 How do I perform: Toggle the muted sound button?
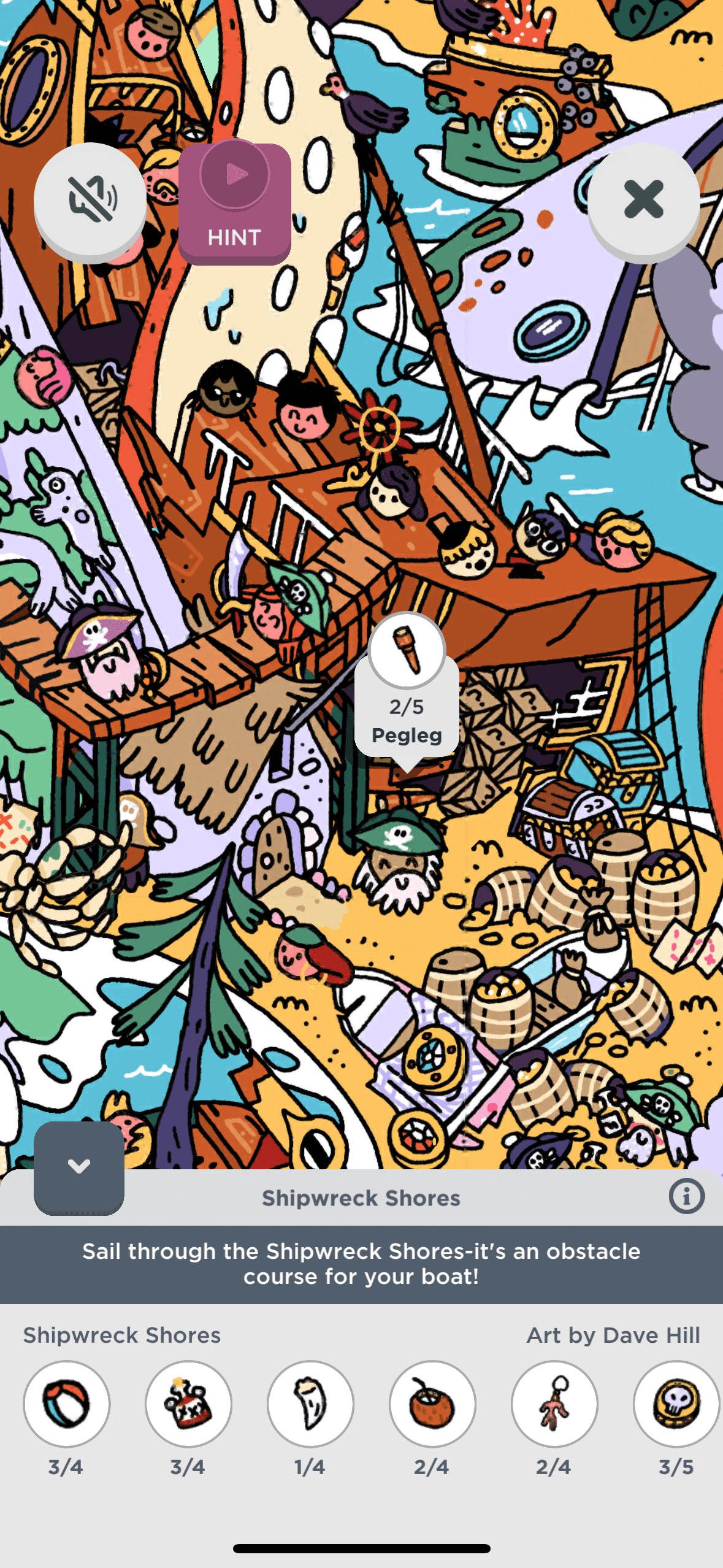[90, 200]
